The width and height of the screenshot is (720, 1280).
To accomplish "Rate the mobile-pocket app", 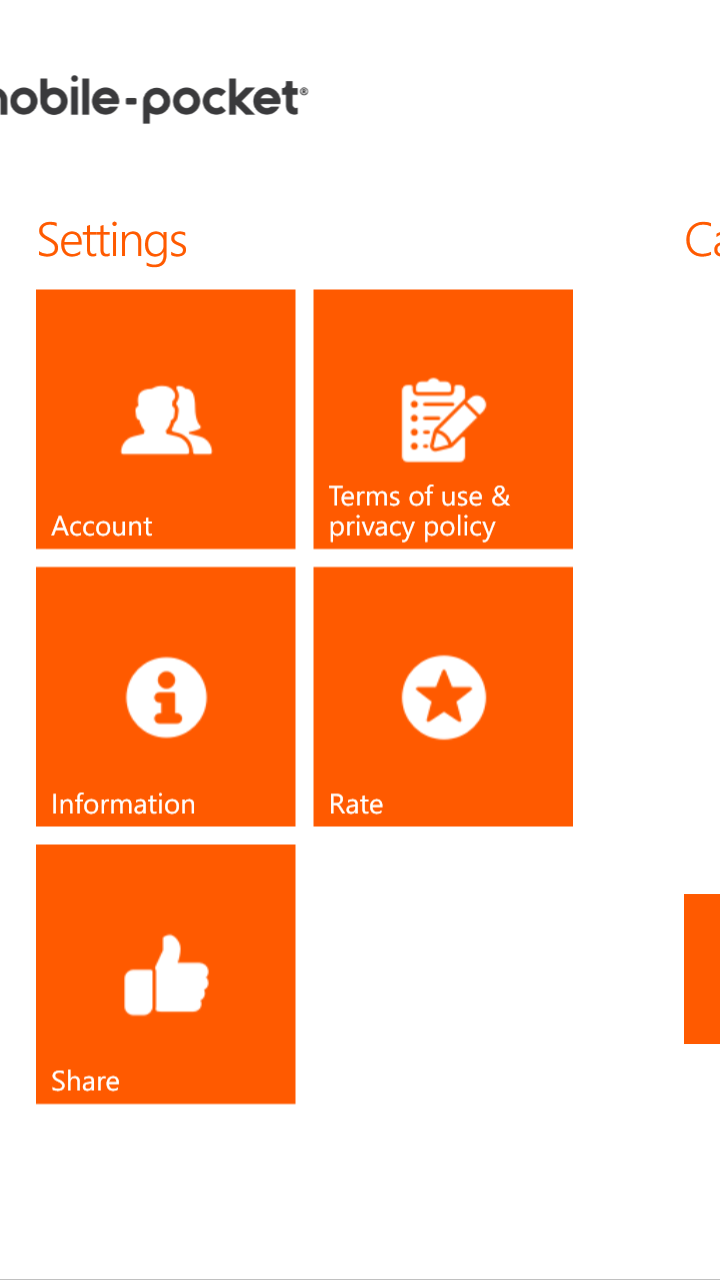I will pyautogui.click(x=443, y=696).
